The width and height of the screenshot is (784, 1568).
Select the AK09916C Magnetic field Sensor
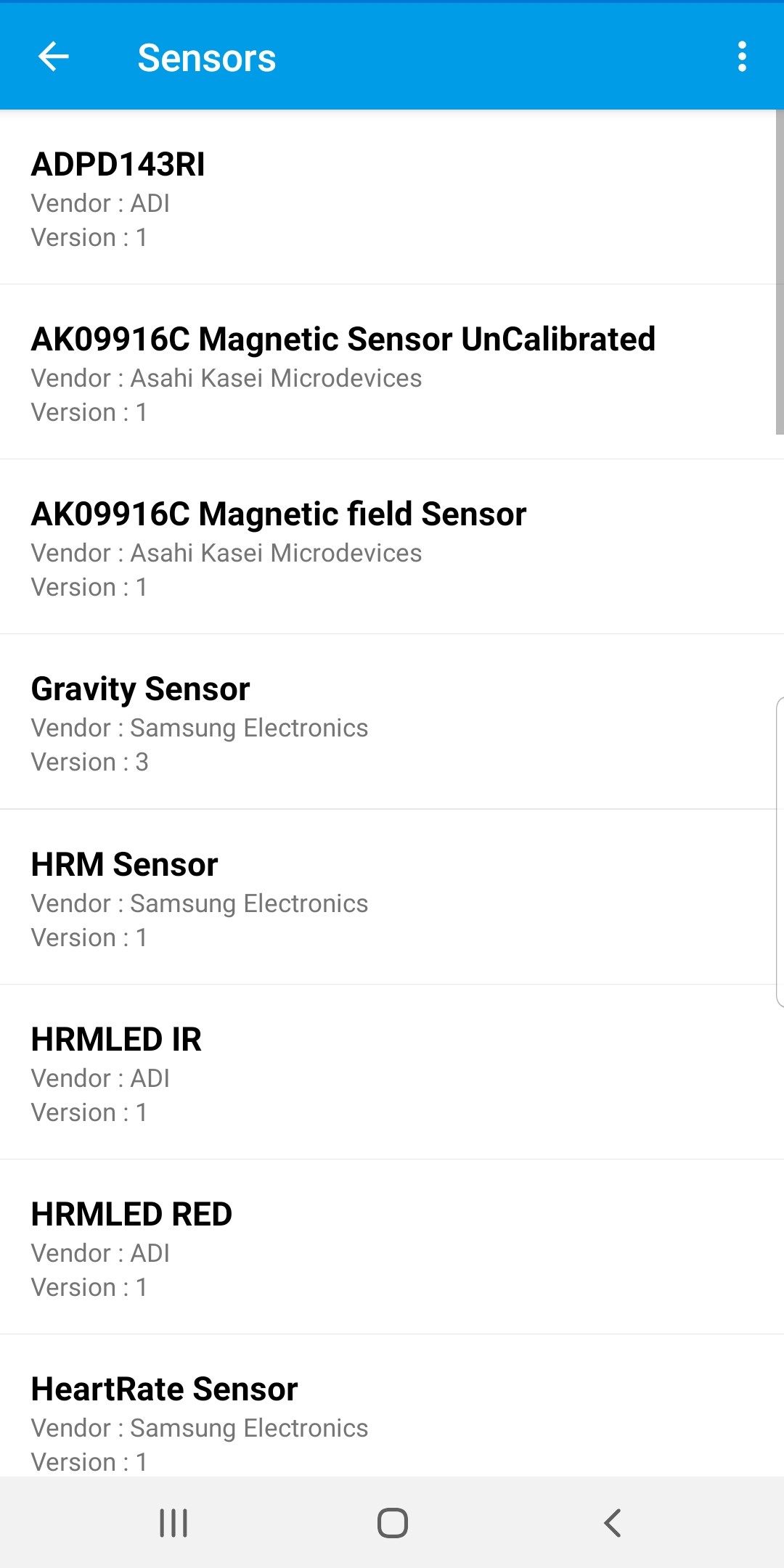tap(392, 546)
